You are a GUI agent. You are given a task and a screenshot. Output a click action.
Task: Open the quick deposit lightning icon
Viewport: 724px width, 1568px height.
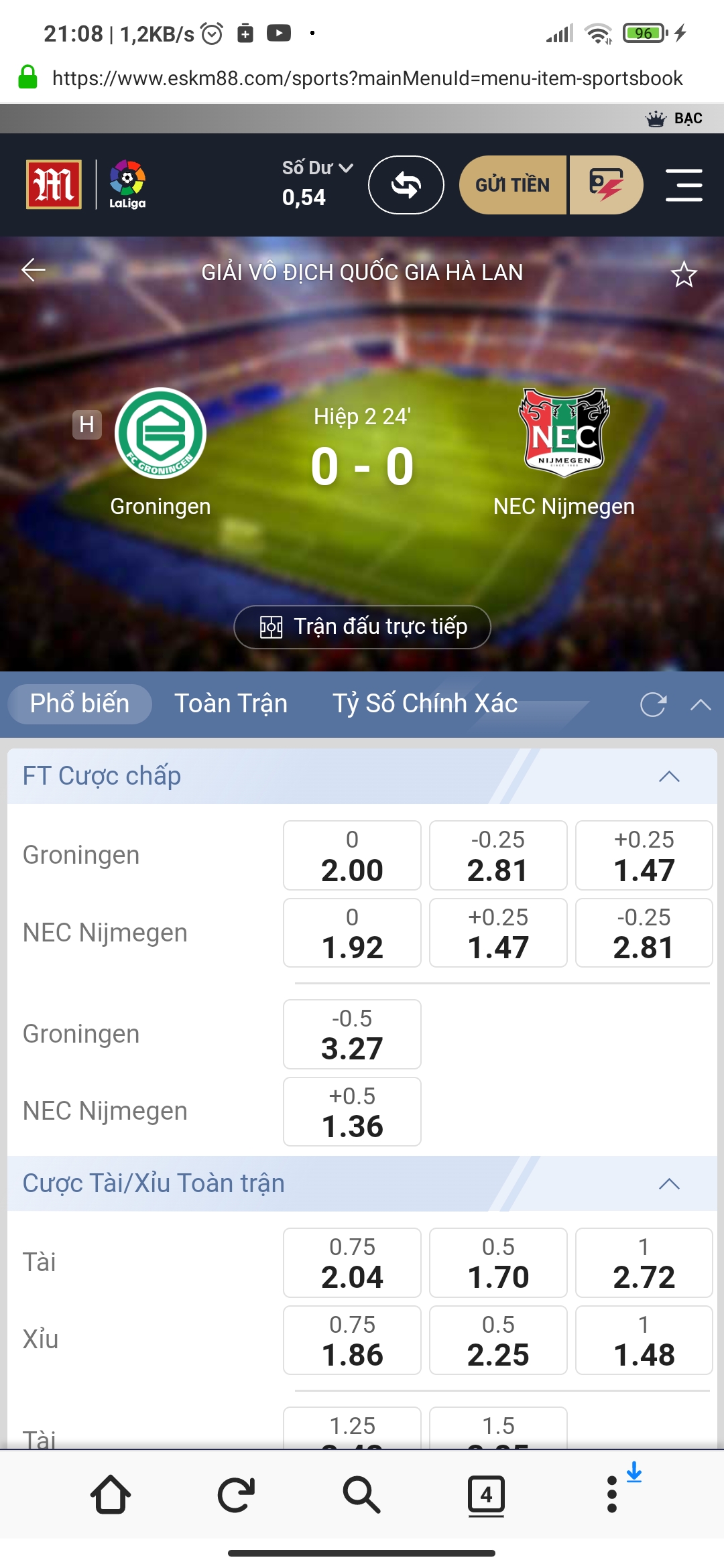point(606,186)
